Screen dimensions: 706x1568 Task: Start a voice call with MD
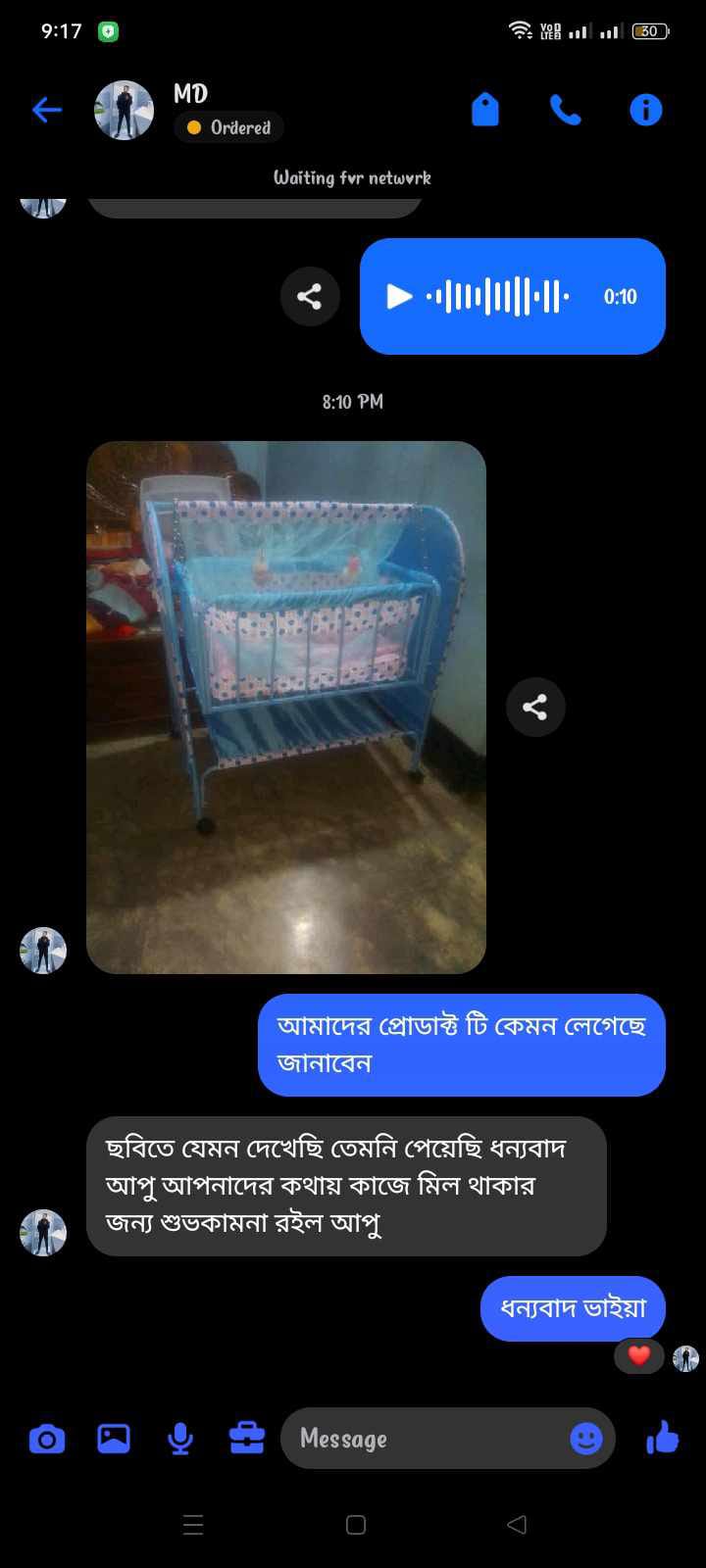pos(565,110)
